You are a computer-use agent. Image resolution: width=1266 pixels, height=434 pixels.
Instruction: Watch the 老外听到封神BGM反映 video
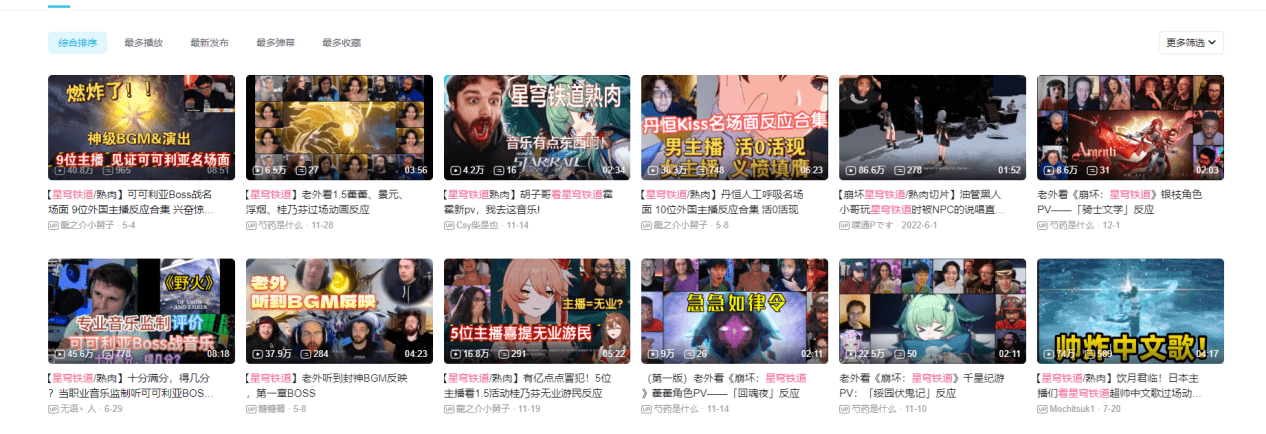tap(339, 310)
